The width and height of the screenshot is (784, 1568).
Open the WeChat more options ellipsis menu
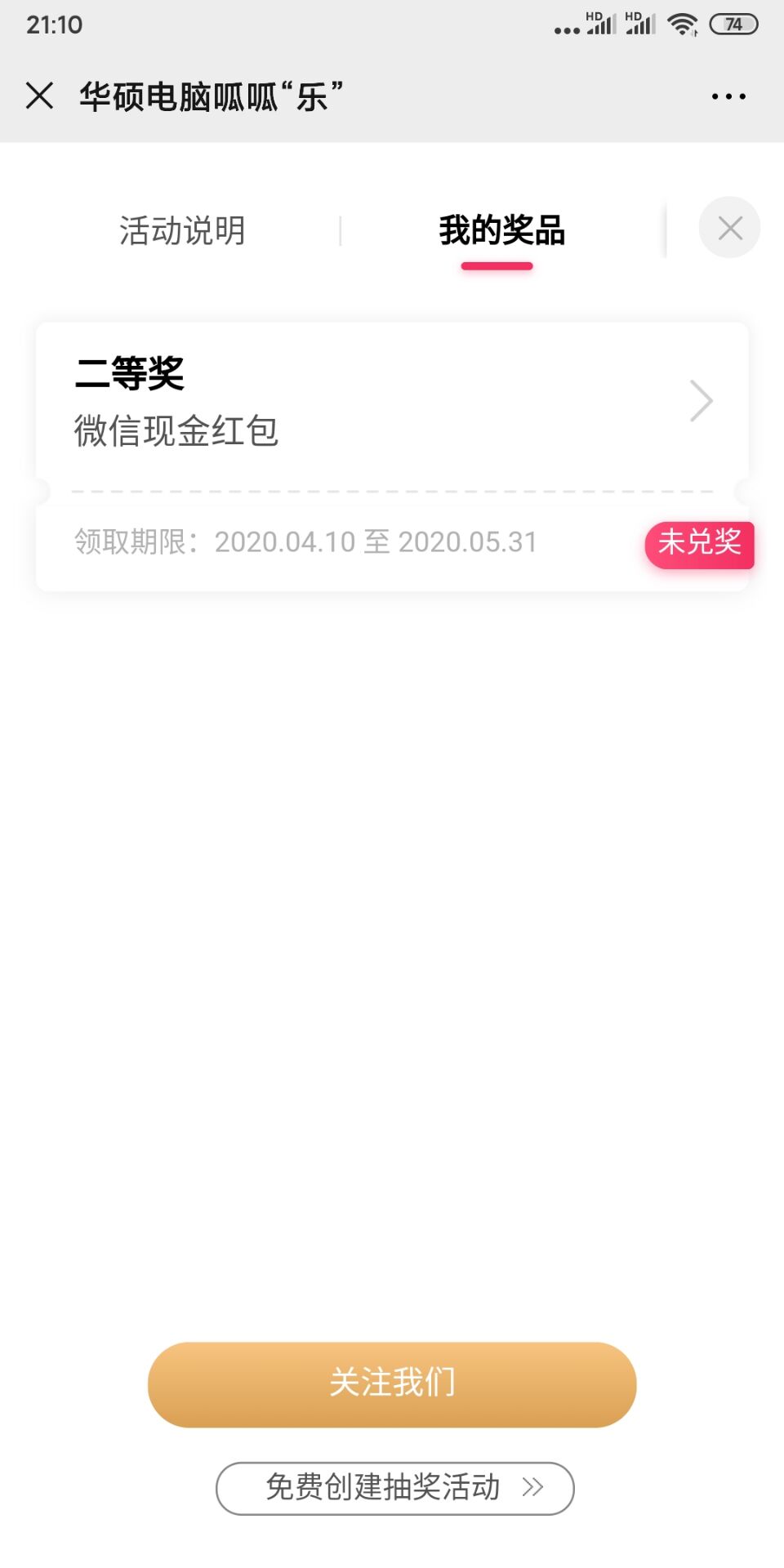[x=727, y=96]
